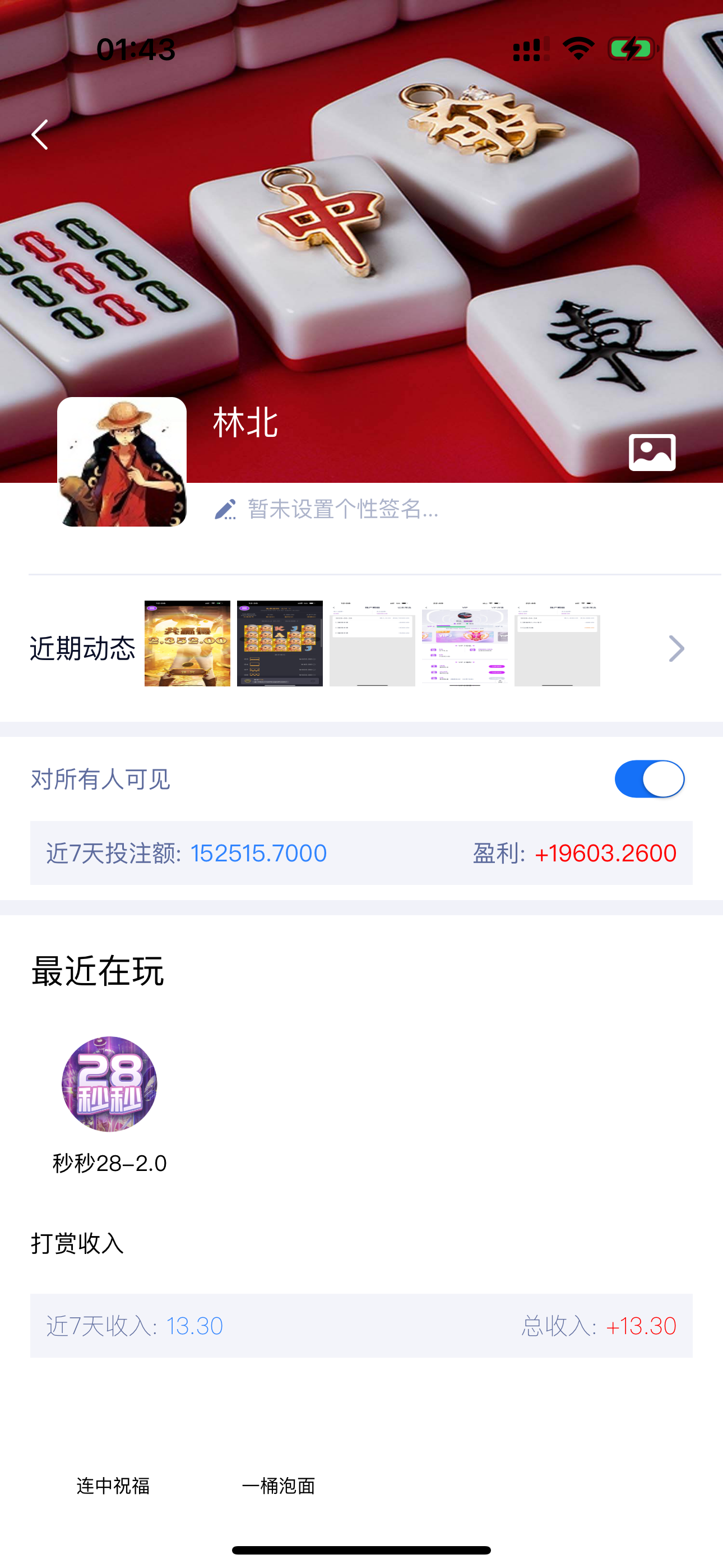
Task: Open the 秒秒28-2.0 game
Action: tap(109, 1084)
